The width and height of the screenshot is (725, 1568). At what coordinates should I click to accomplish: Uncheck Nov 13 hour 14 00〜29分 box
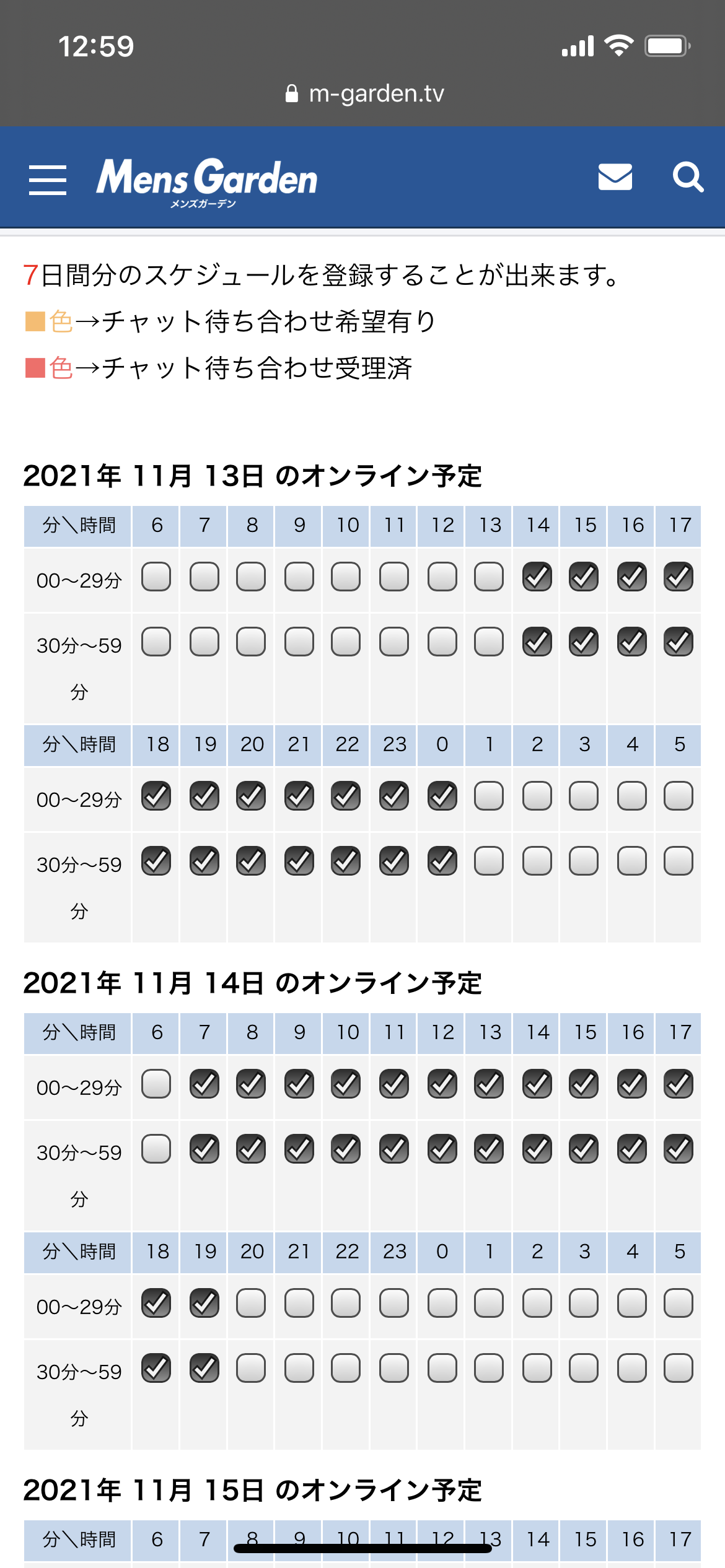pos(537,577)
